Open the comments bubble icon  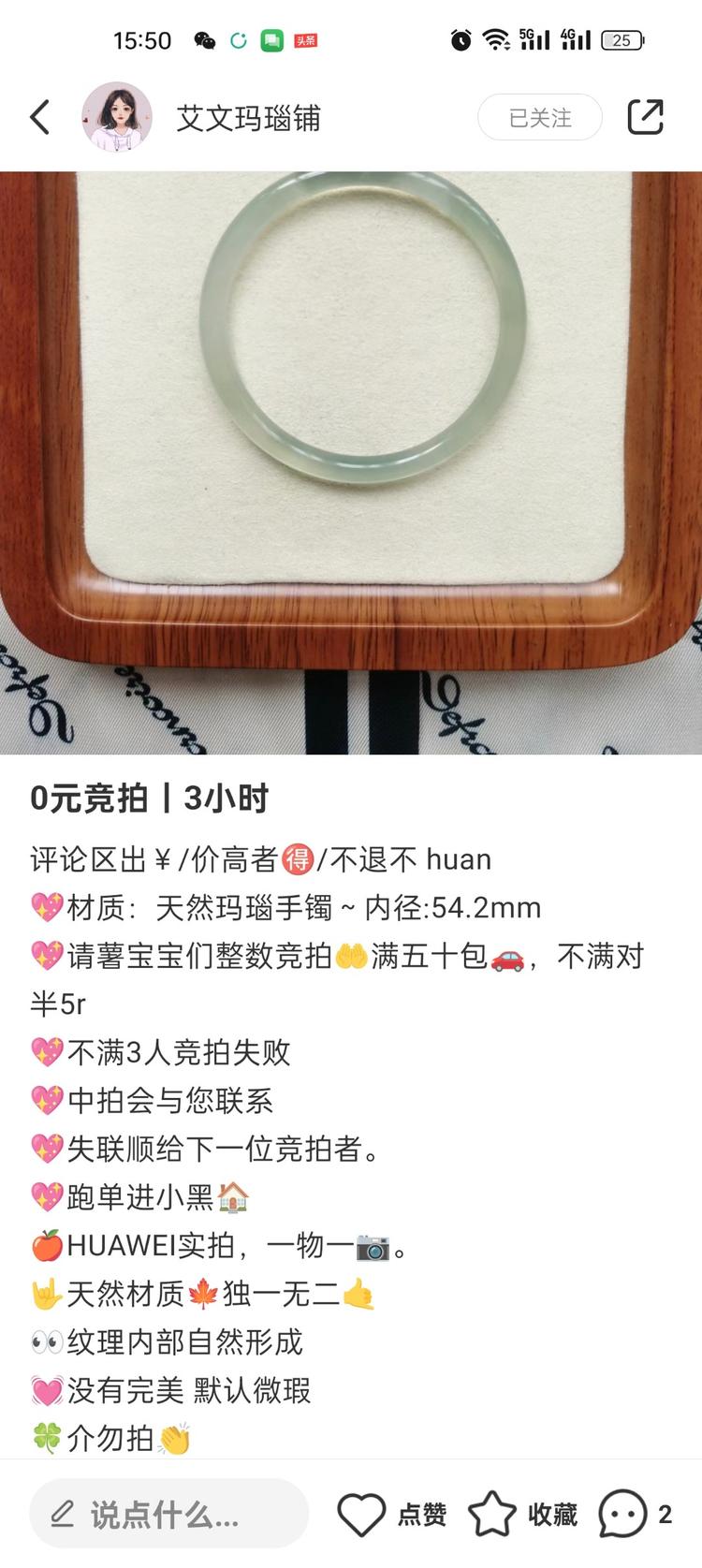[622, 1513]
